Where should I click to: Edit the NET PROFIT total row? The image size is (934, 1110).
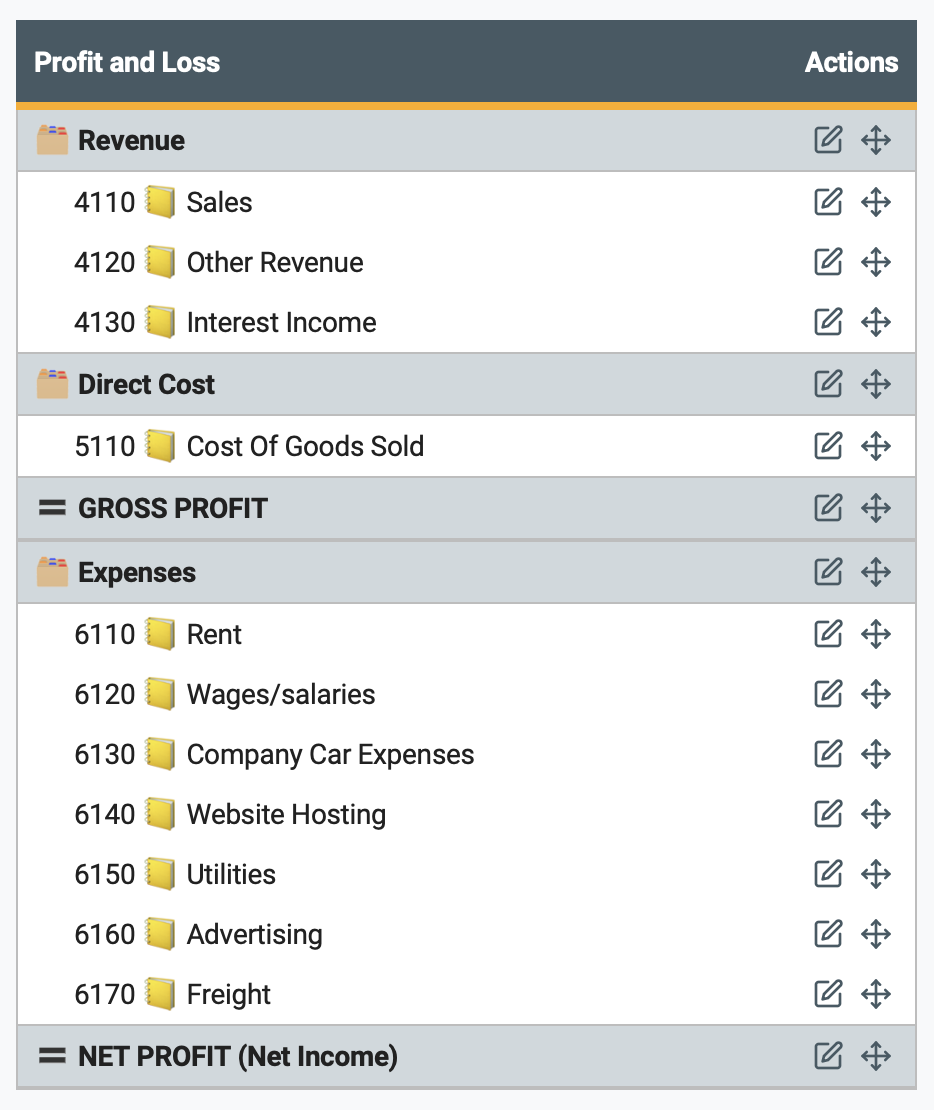(x=828, y=1056)
